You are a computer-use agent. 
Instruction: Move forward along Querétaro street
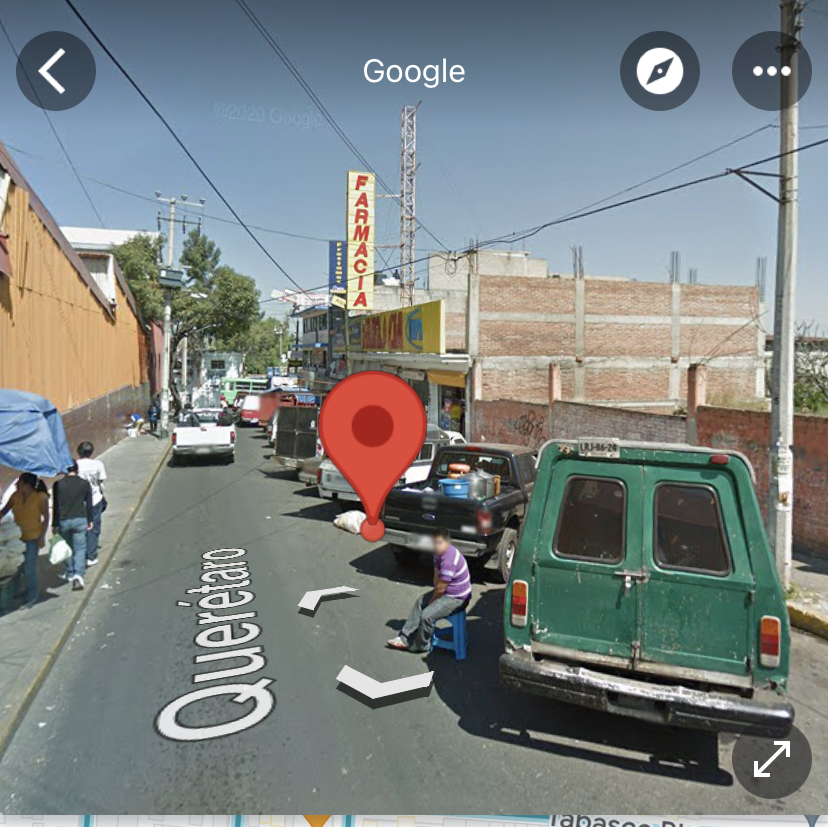[326, 597]
